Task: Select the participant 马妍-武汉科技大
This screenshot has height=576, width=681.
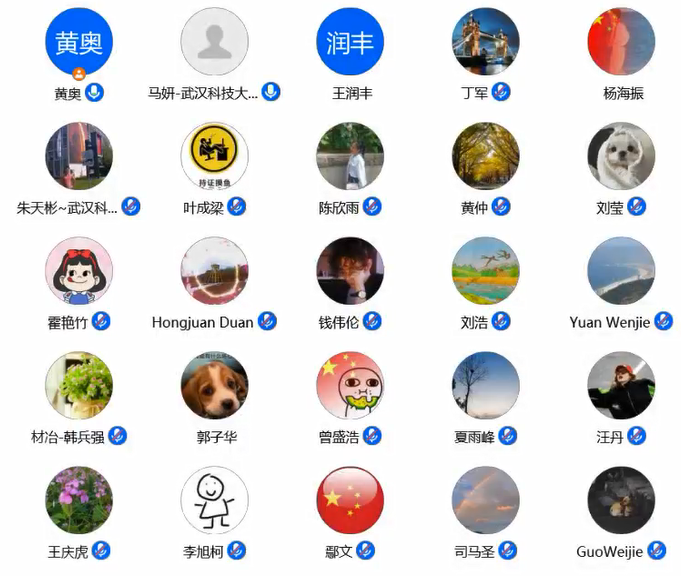Action: (214, 42)
